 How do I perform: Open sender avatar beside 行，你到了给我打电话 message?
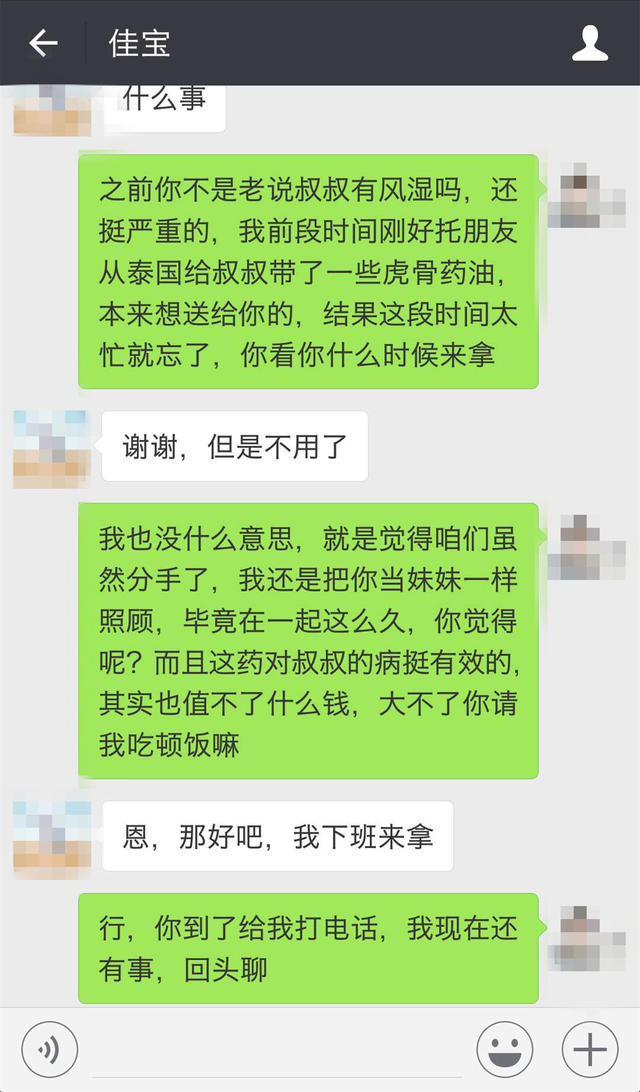[587, 939]
